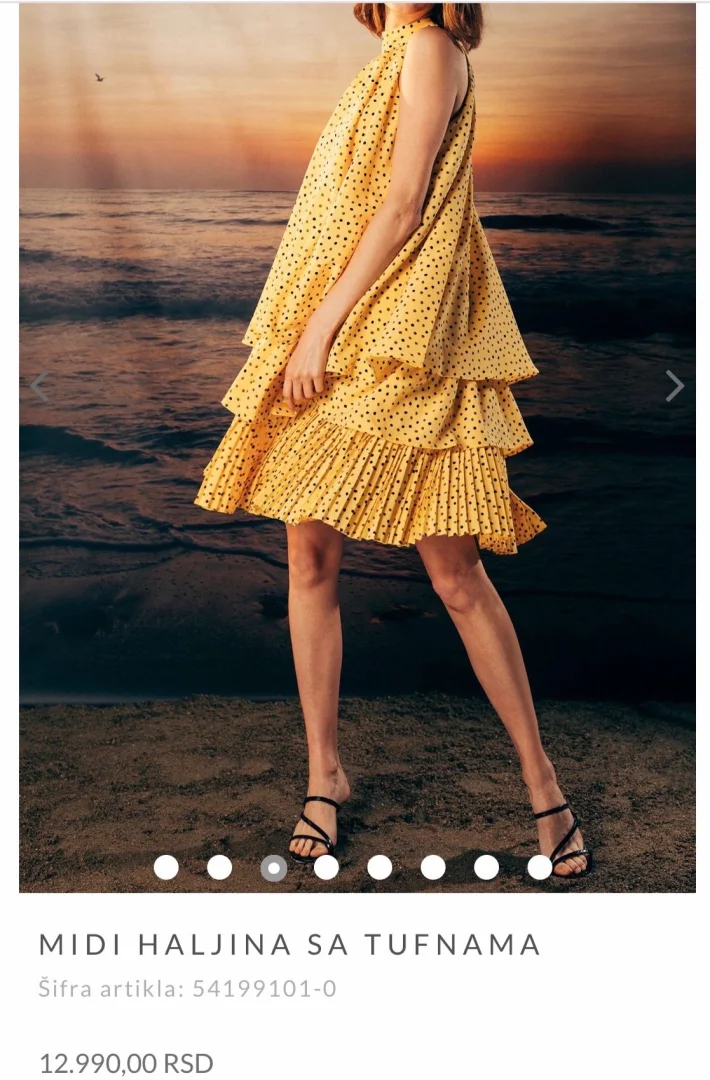This screenshot has height=1080, width=710.
Task: Select the fourth carousel dot
Action: pos(326,867)
